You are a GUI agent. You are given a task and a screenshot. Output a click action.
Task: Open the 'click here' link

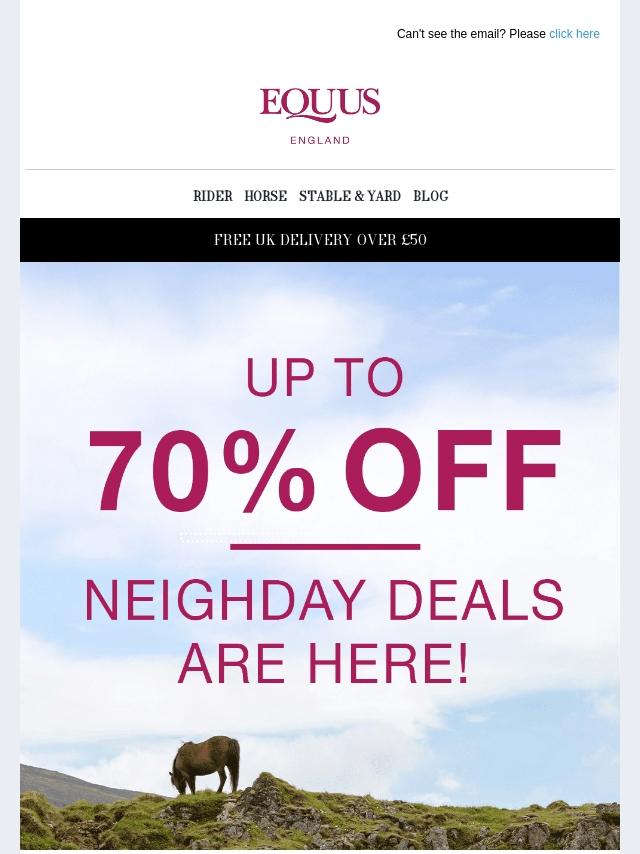tap(574, 34)
